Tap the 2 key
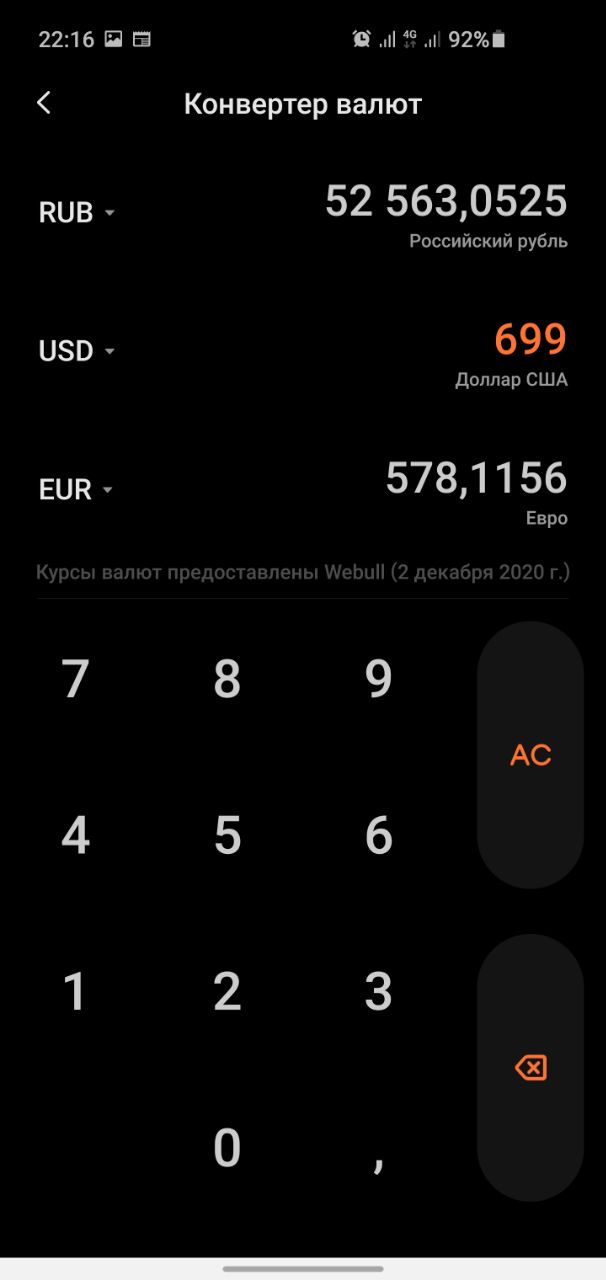 click(x=227, y=991)
